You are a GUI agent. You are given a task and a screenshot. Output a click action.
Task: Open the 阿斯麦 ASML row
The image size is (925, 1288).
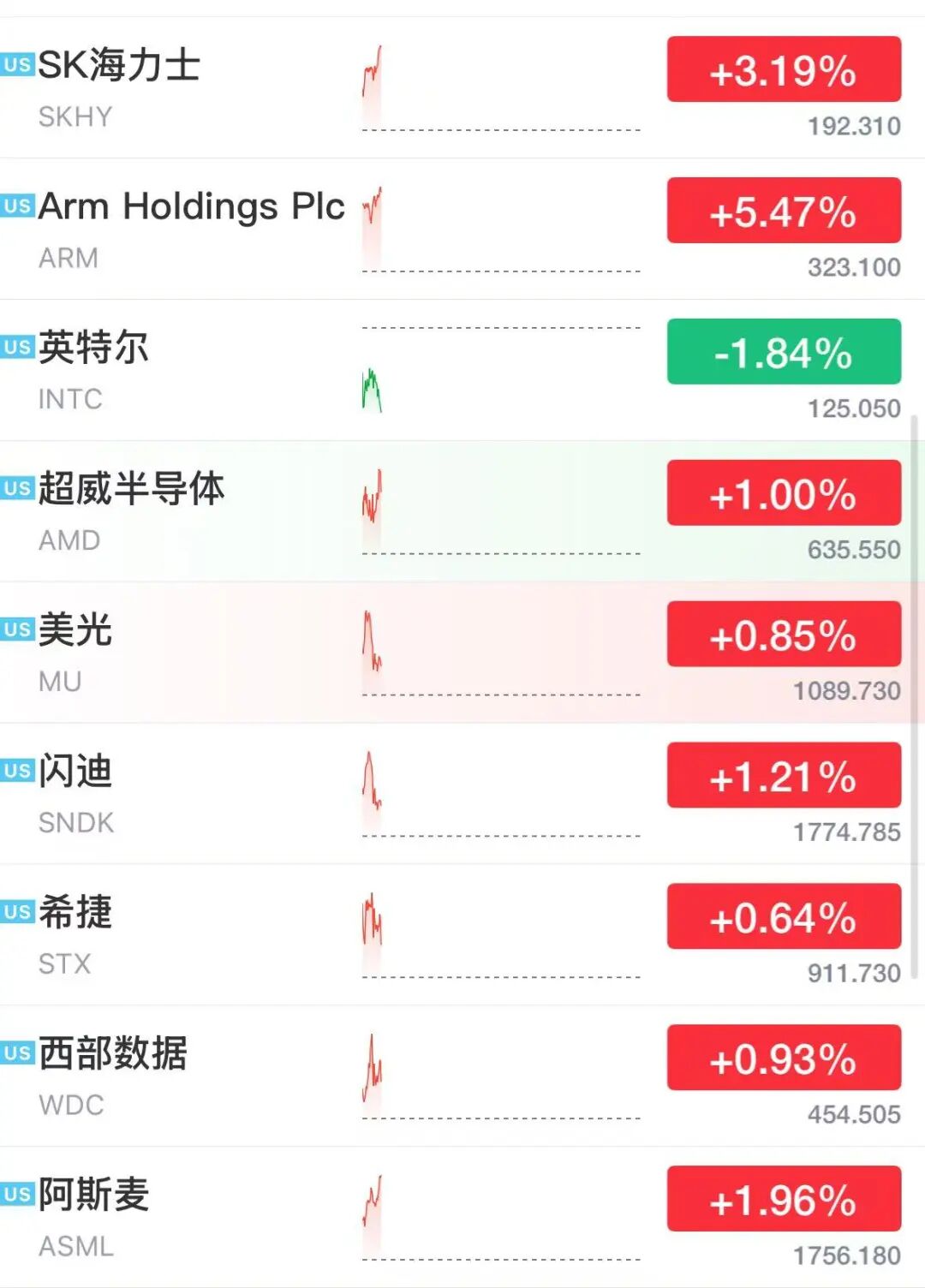click(x=462, y=1217)
